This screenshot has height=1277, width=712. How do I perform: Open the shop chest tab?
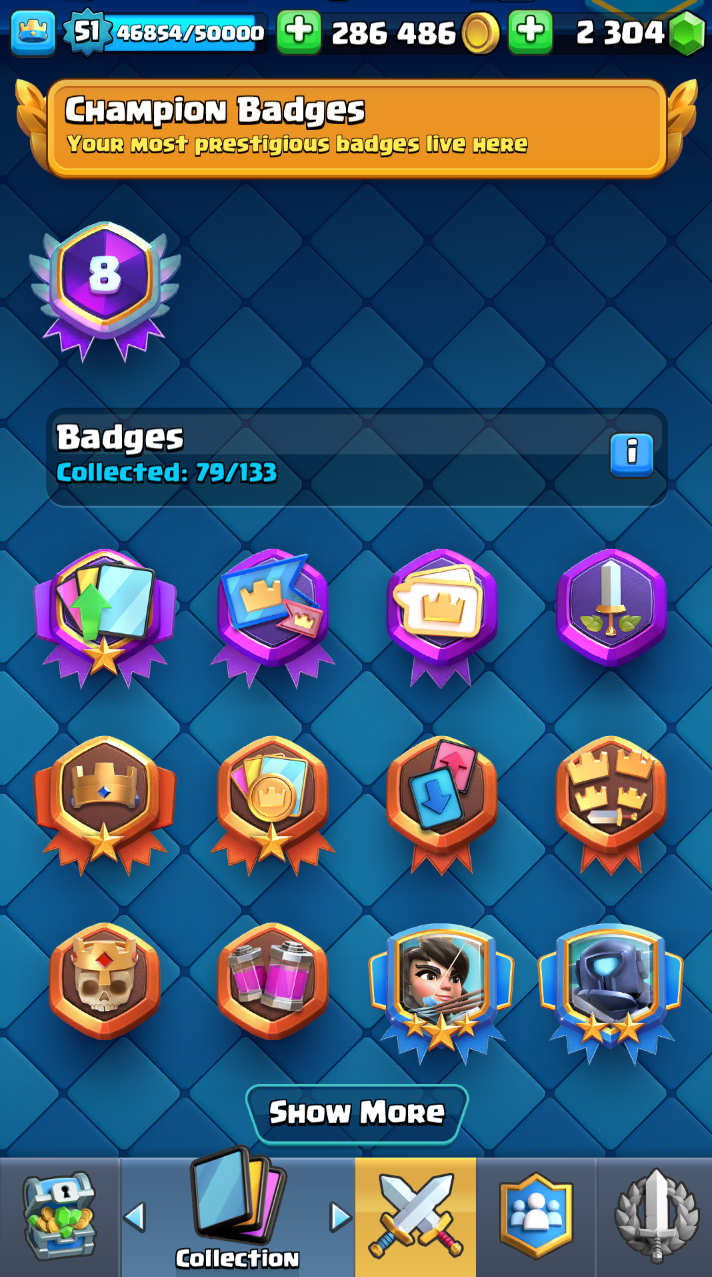click(59, 1218)
